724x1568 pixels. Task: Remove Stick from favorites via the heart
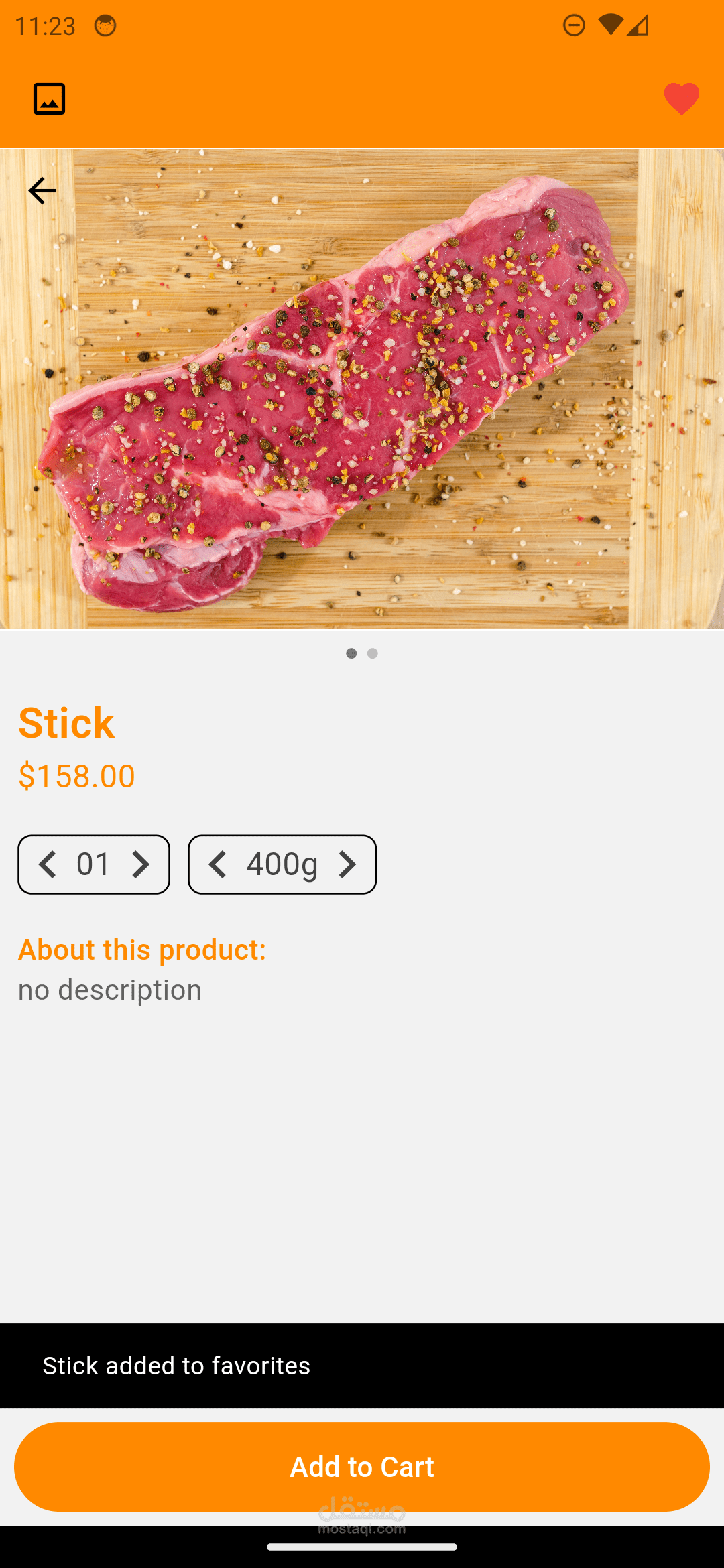681,99
